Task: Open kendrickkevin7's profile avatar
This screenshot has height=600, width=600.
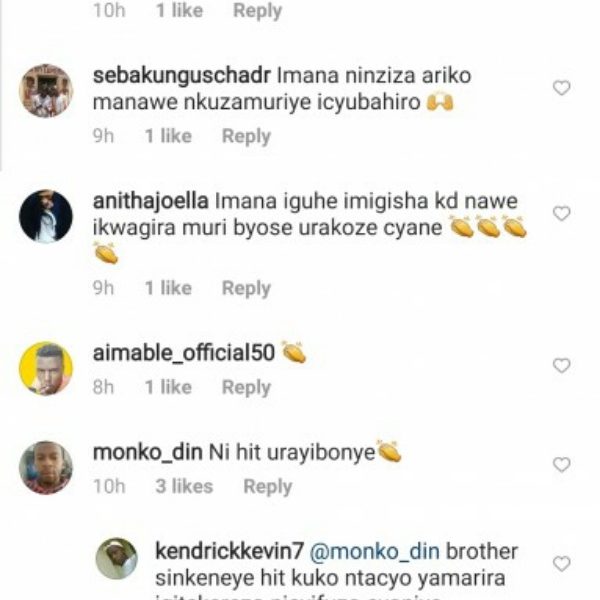Action: [117, 558]
